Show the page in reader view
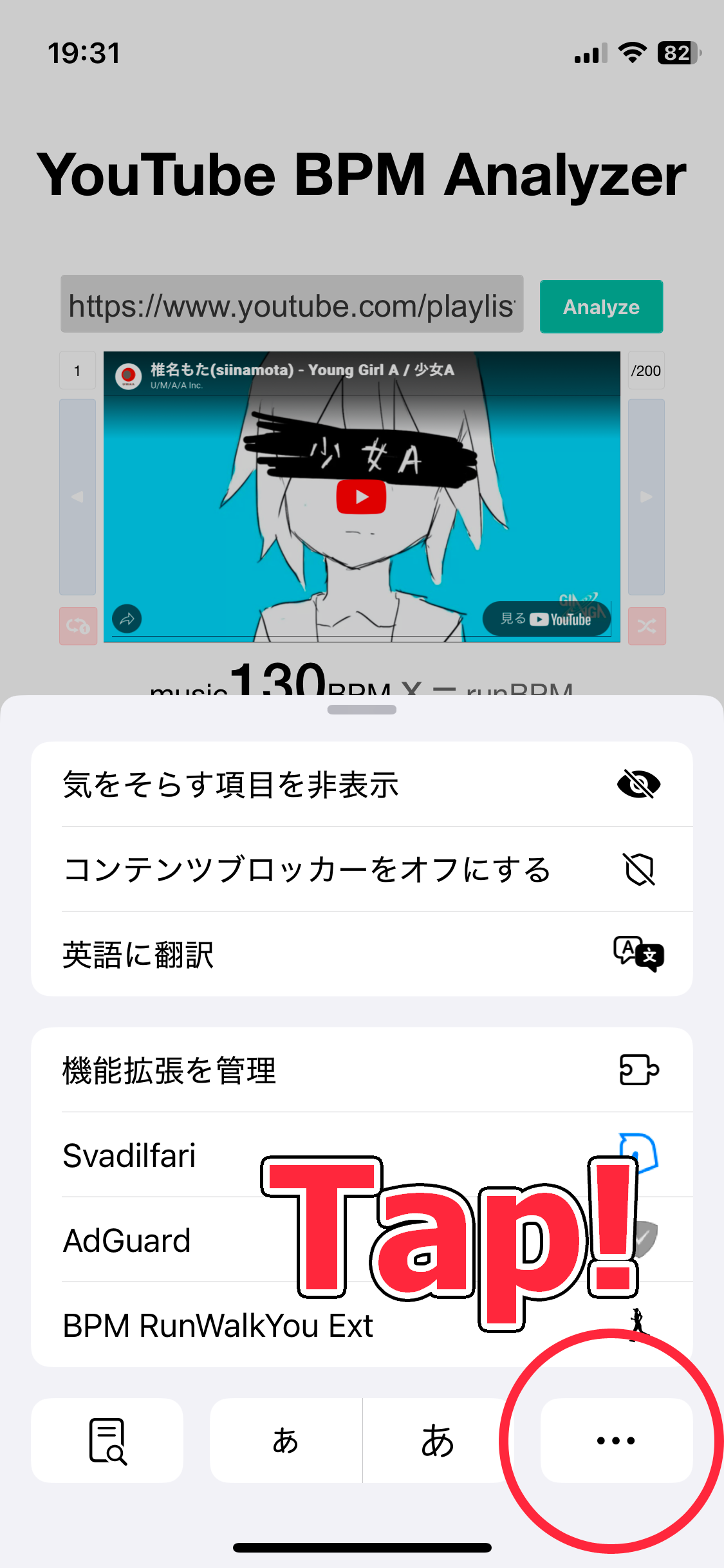724x1568 pixels. (107, 1441)
